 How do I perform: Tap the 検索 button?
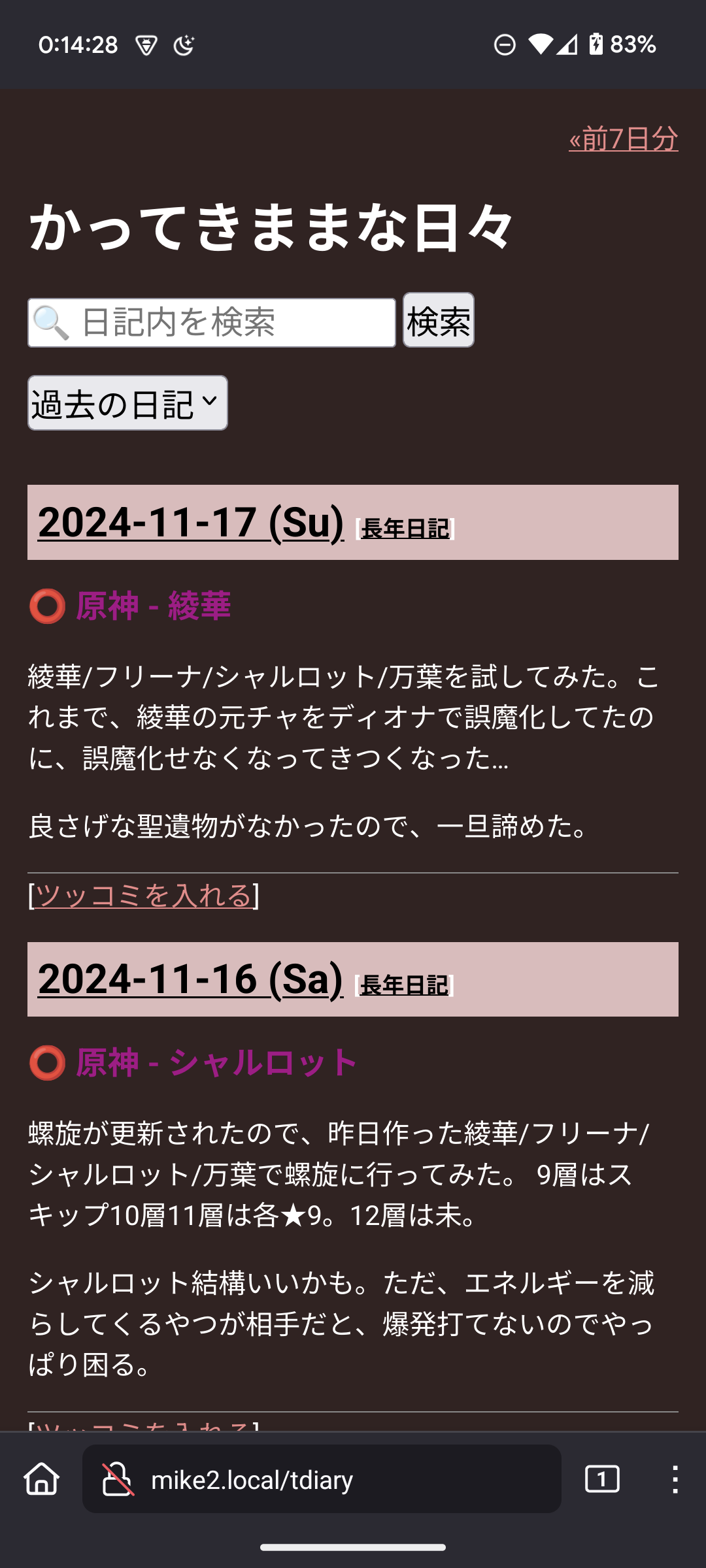pyautogui.click(x=439, y=320)
